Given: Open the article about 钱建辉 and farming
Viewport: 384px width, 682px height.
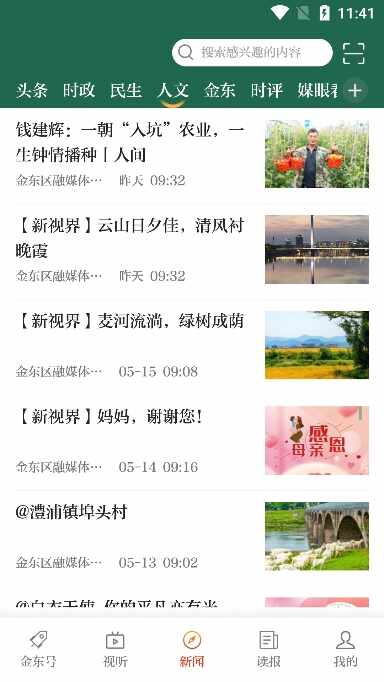Looking at the screenshot, I should (x=192, y=155).
